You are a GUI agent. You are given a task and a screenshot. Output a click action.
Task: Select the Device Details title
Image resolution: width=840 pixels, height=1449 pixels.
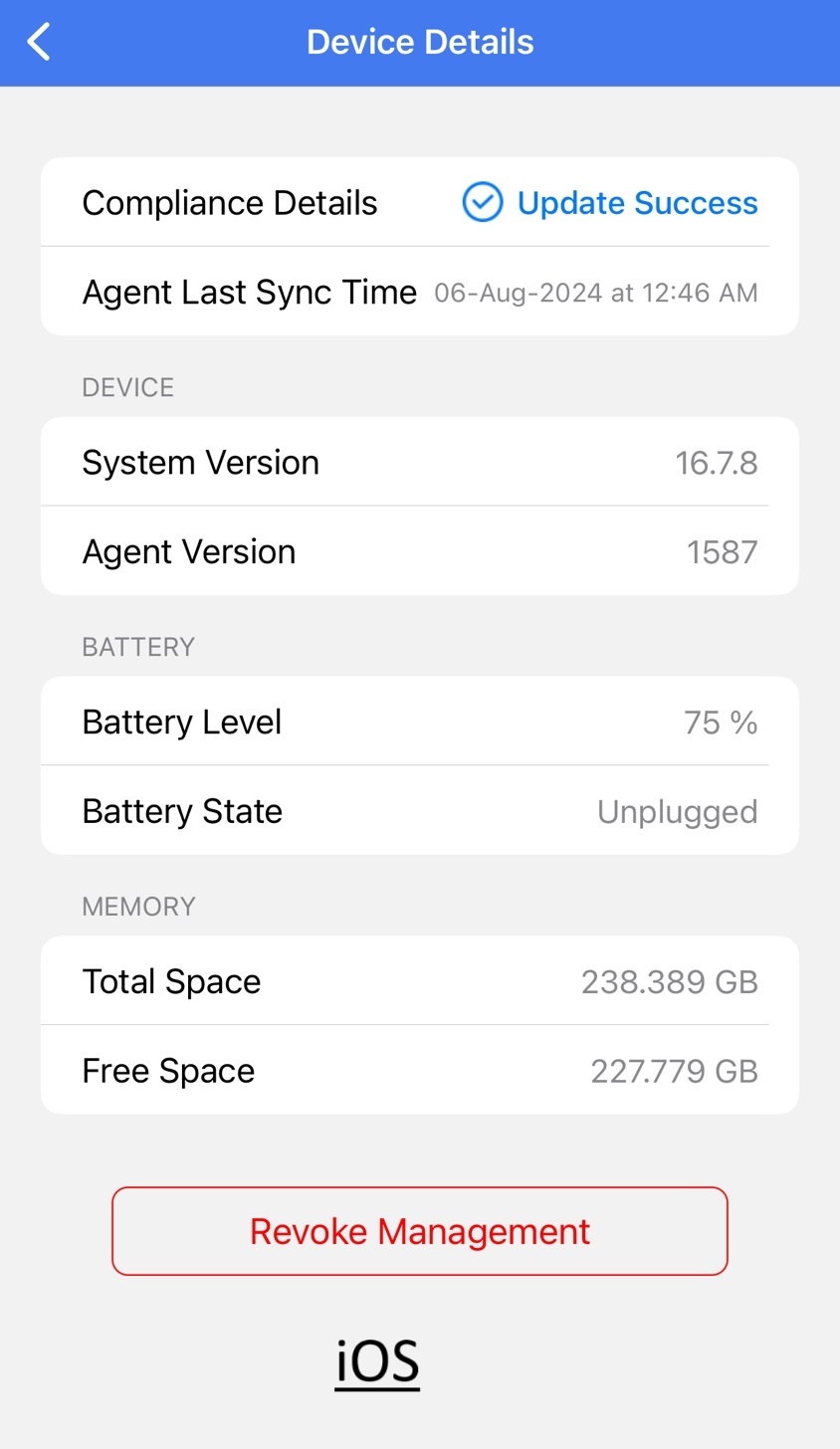(420, 42)
